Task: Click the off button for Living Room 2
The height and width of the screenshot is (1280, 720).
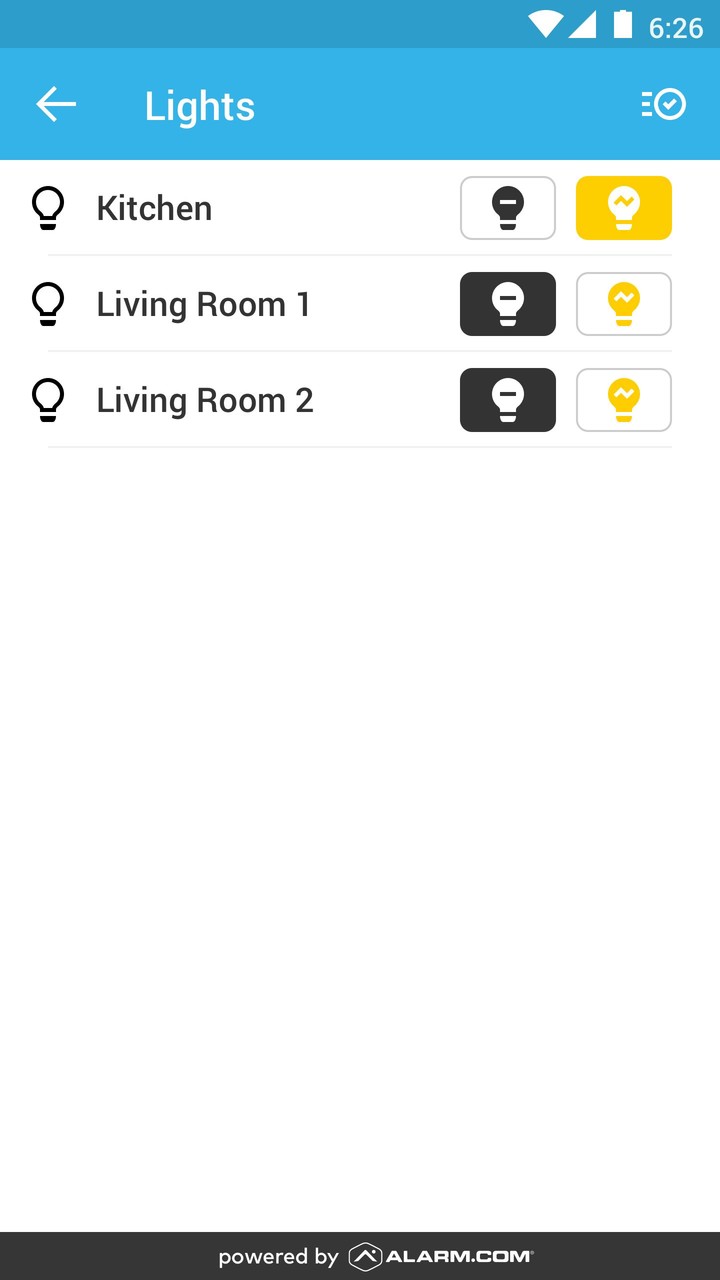Action: coord(507,399)
